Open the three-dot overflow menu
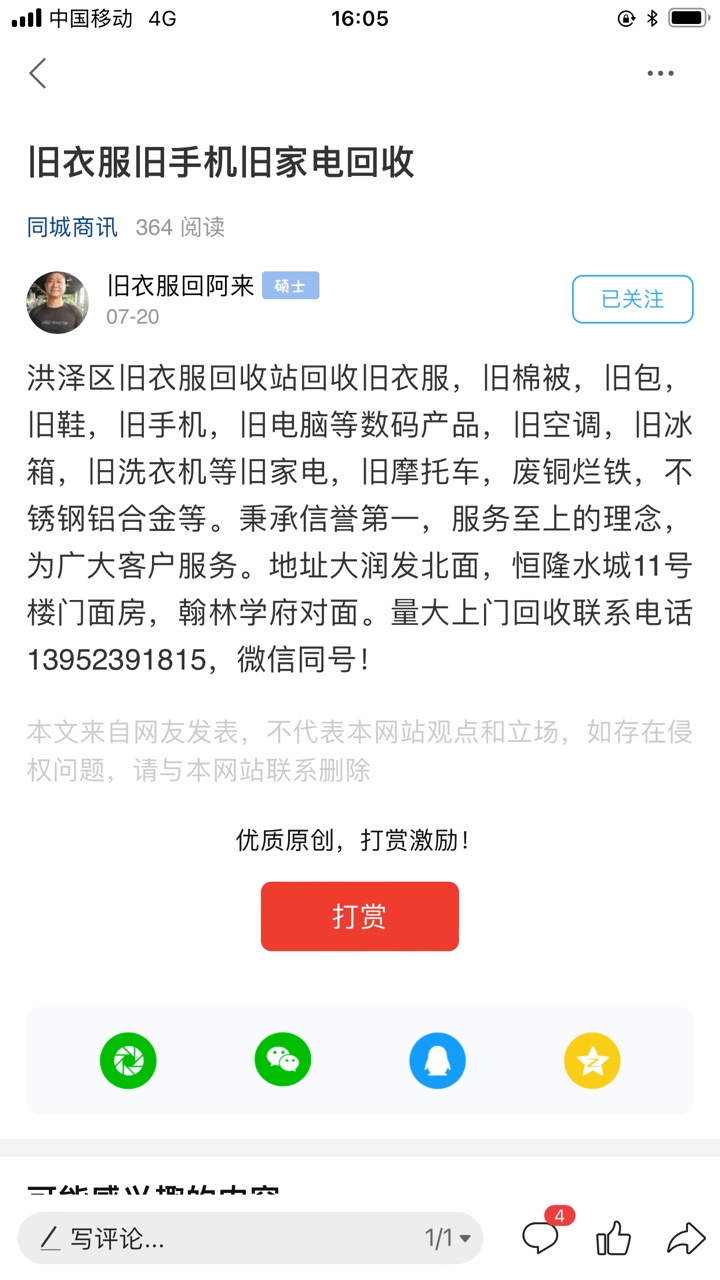The width and height of the screenshot is (720, 1280). pos(660,73)
